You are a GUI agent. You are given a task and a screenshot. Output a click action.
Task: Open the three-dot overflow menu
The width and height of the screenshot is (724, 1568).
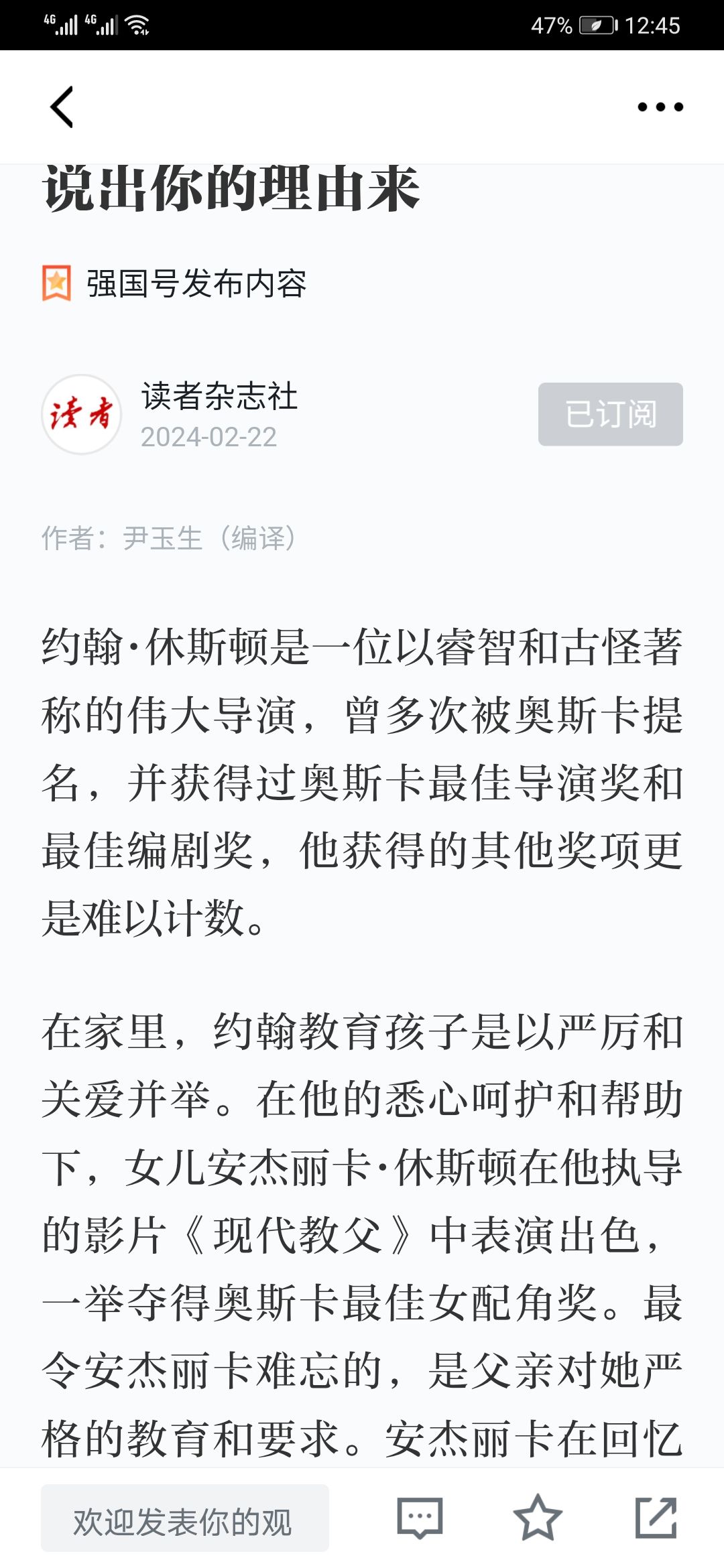tap(660, 107)
